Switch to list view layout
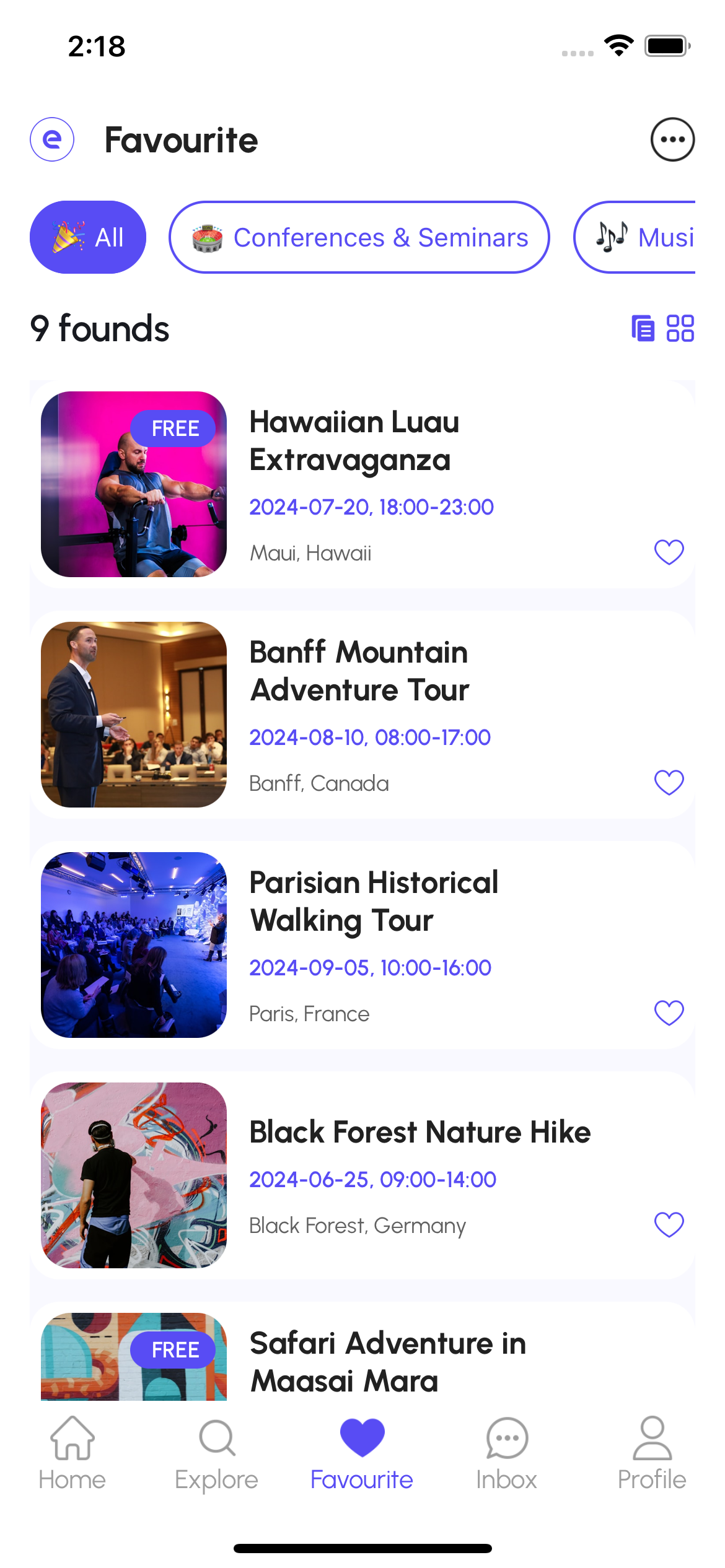 (x=643, y=328)
